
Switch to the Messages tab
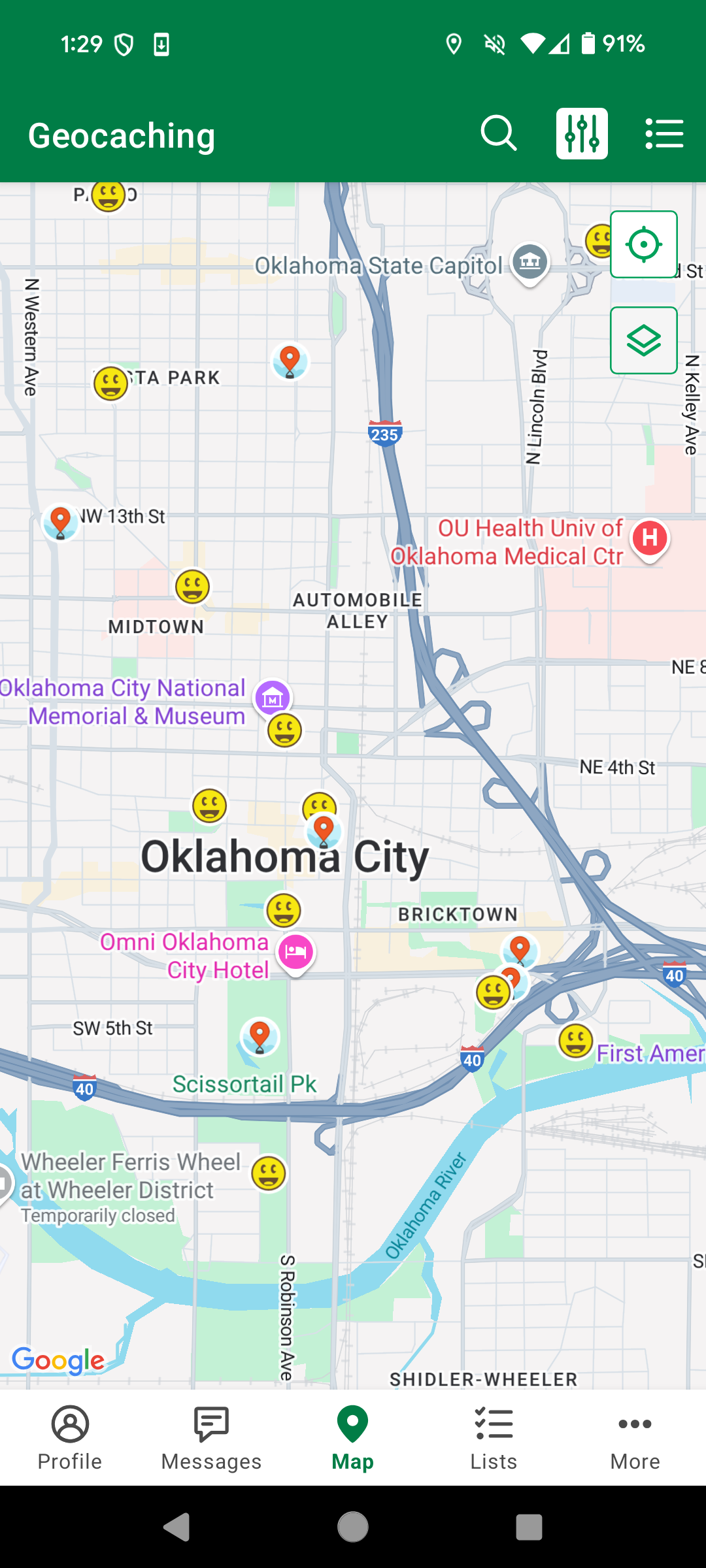click(x=211, y=1437)
